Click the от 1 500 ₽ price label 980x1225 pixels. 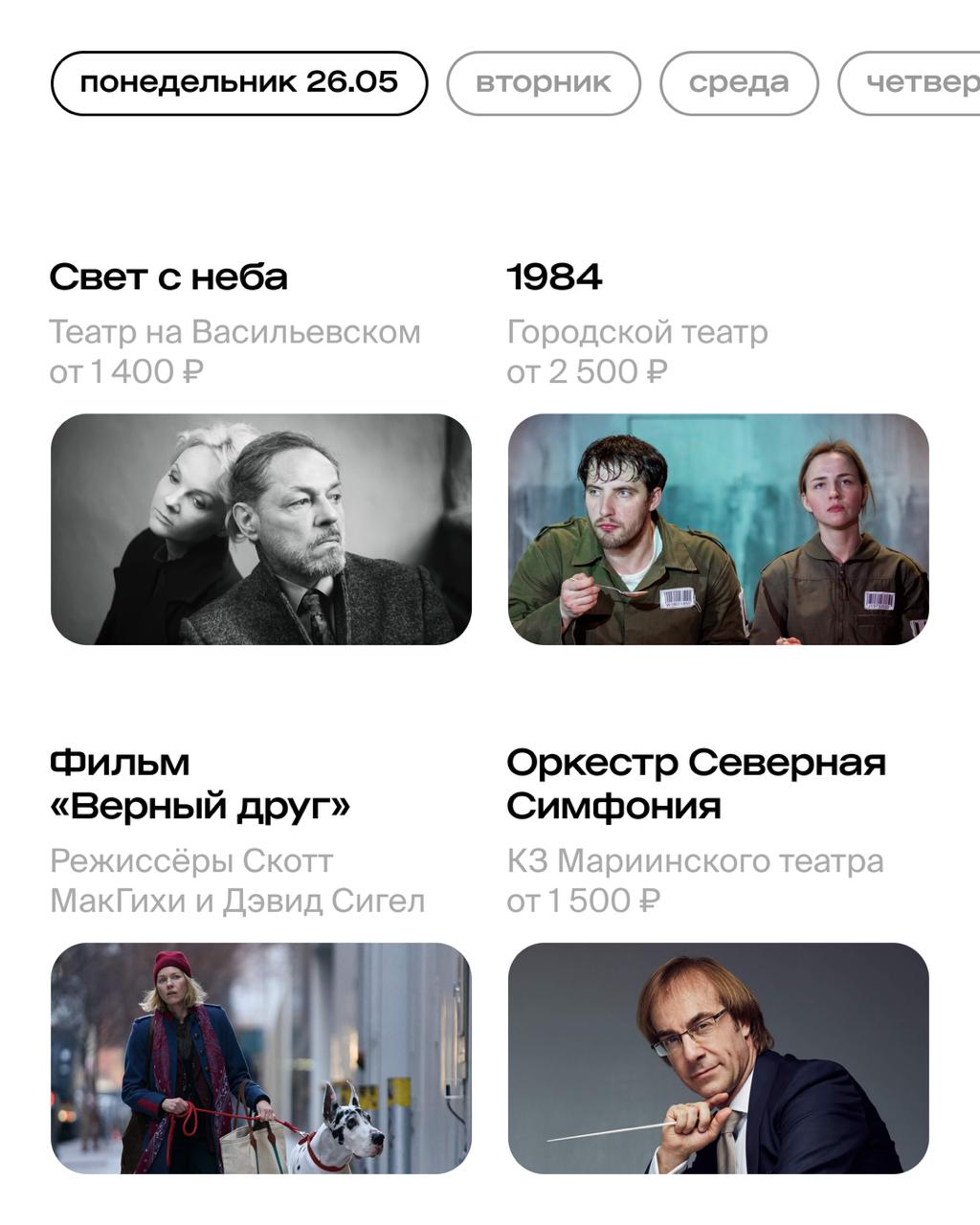585,900
